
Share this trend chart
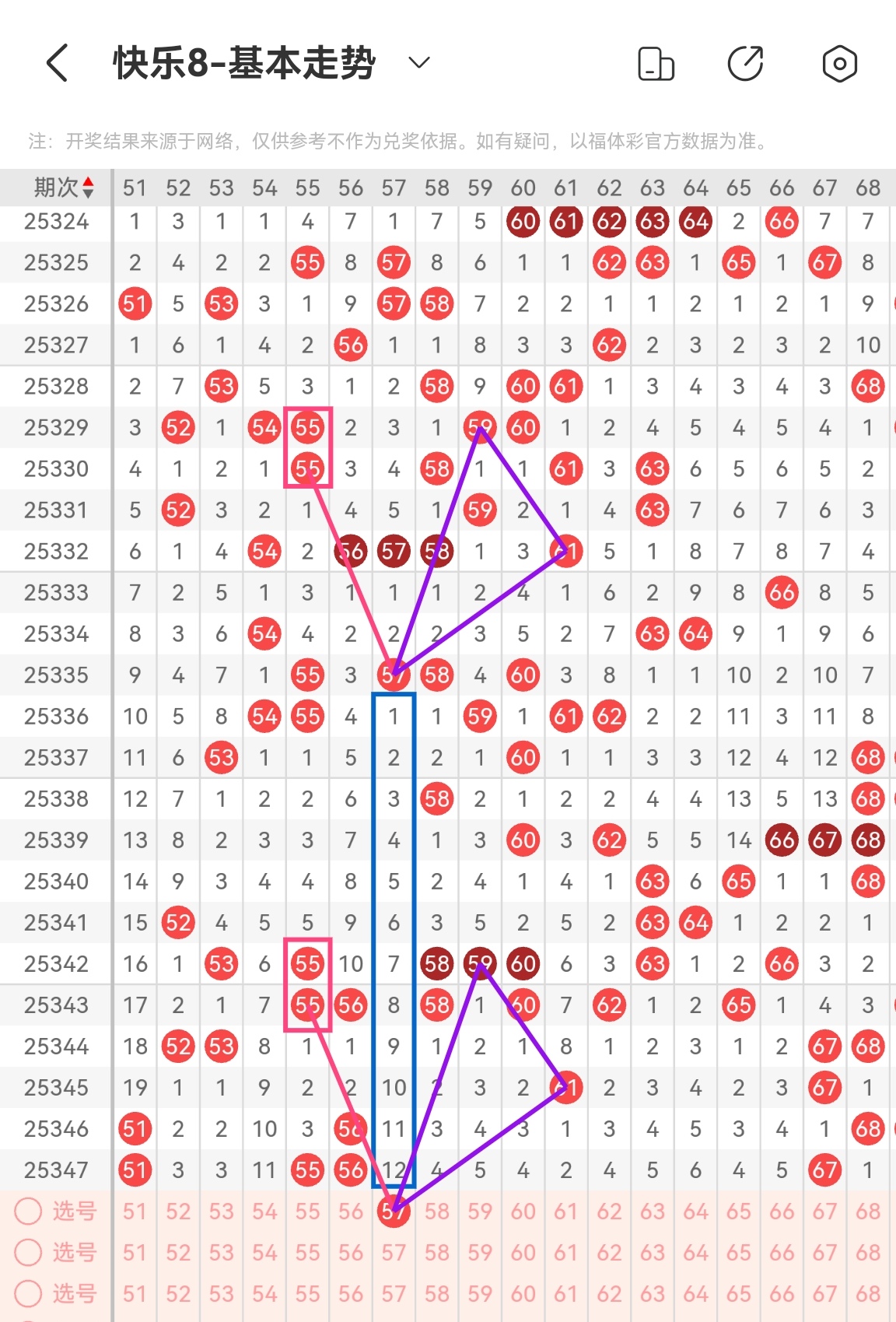point(745,64)
